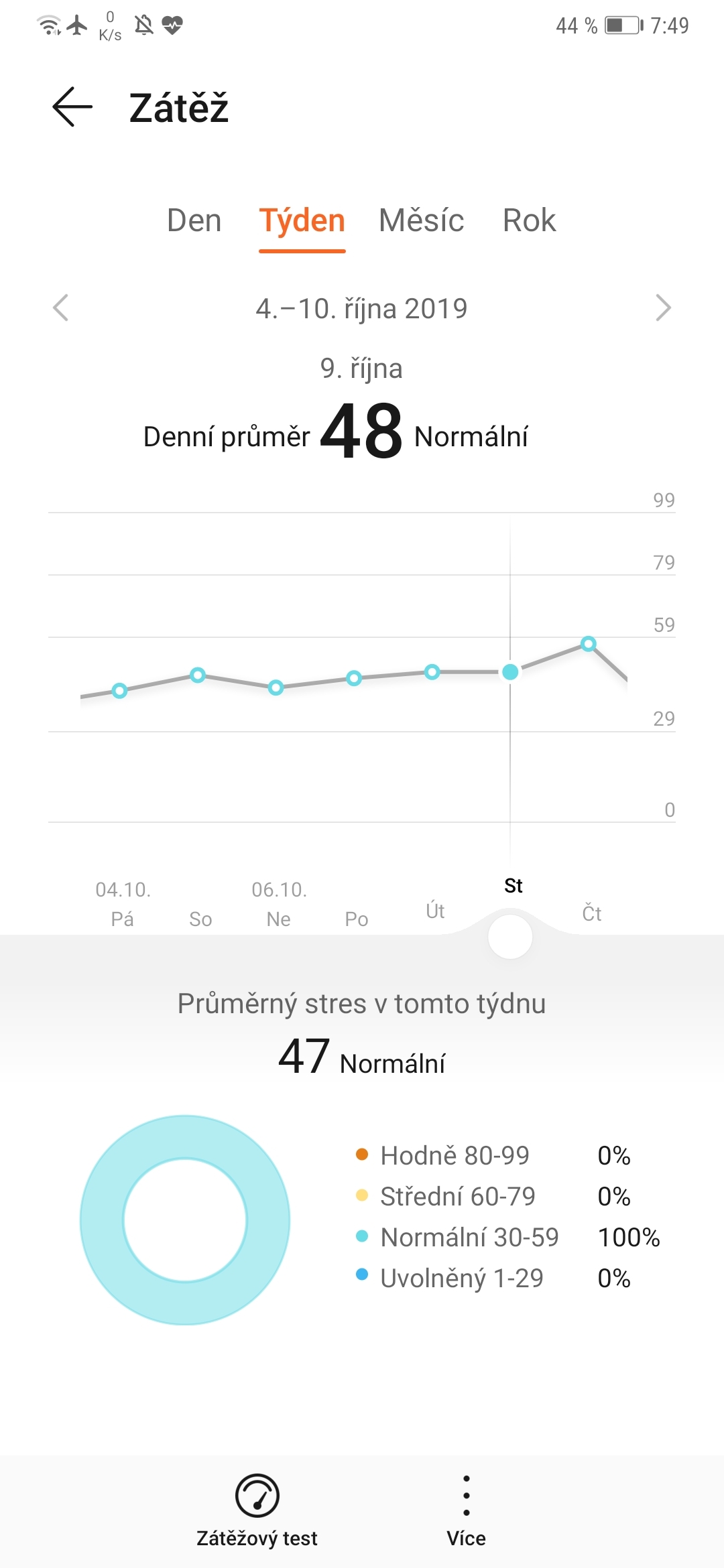Screen dimensions: 724x1568
Task: Click the So data point in the graph
Action: (198, 675)
